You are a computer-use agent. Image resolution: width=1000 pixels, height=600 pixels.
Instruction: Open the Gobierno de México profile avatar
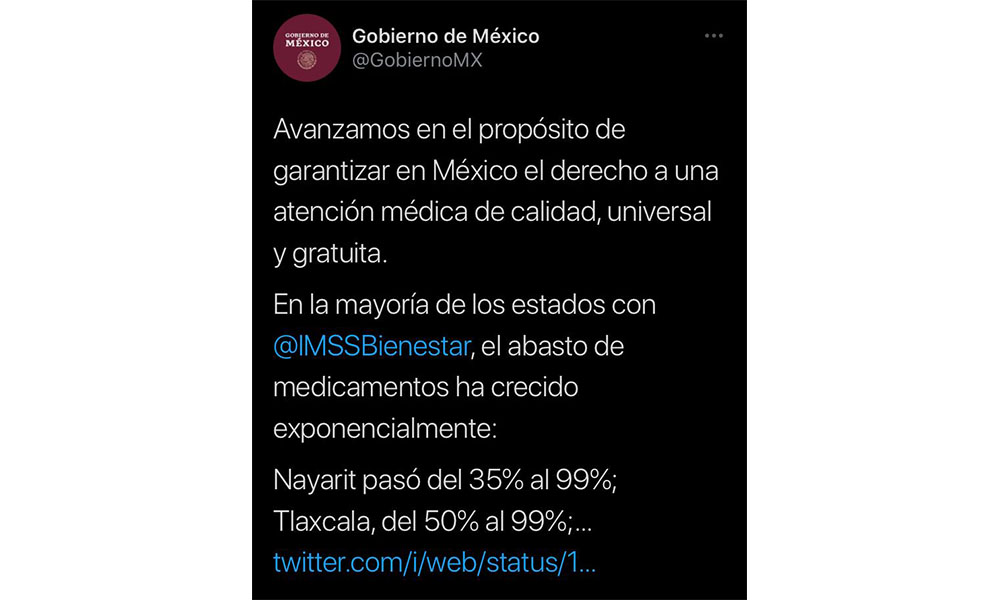click(x=307, y=49)
